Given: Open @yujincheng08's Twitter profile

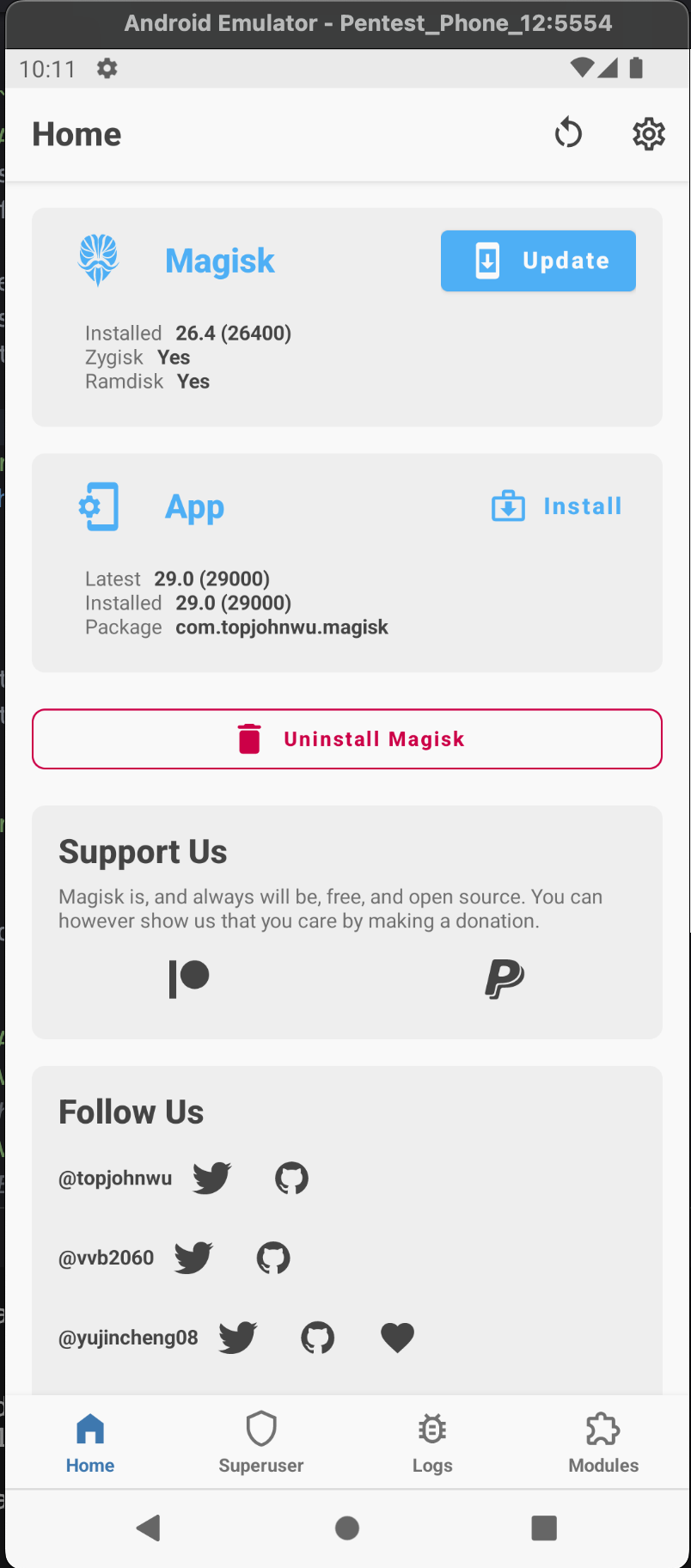Looking at the screenshot, I should 238,1338.
